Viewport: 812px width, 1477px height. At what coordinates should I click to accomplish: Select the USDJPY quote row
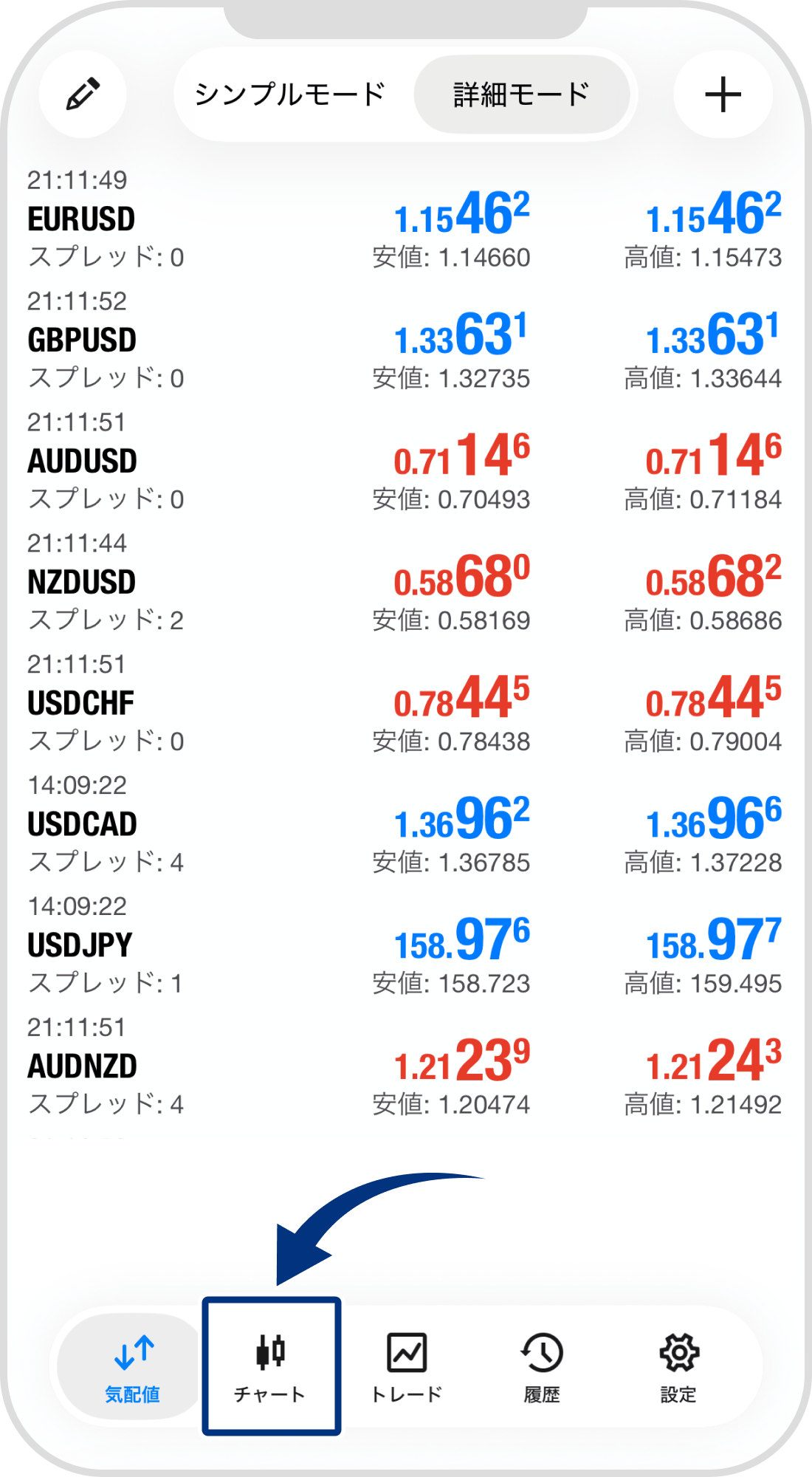point(405,947)
